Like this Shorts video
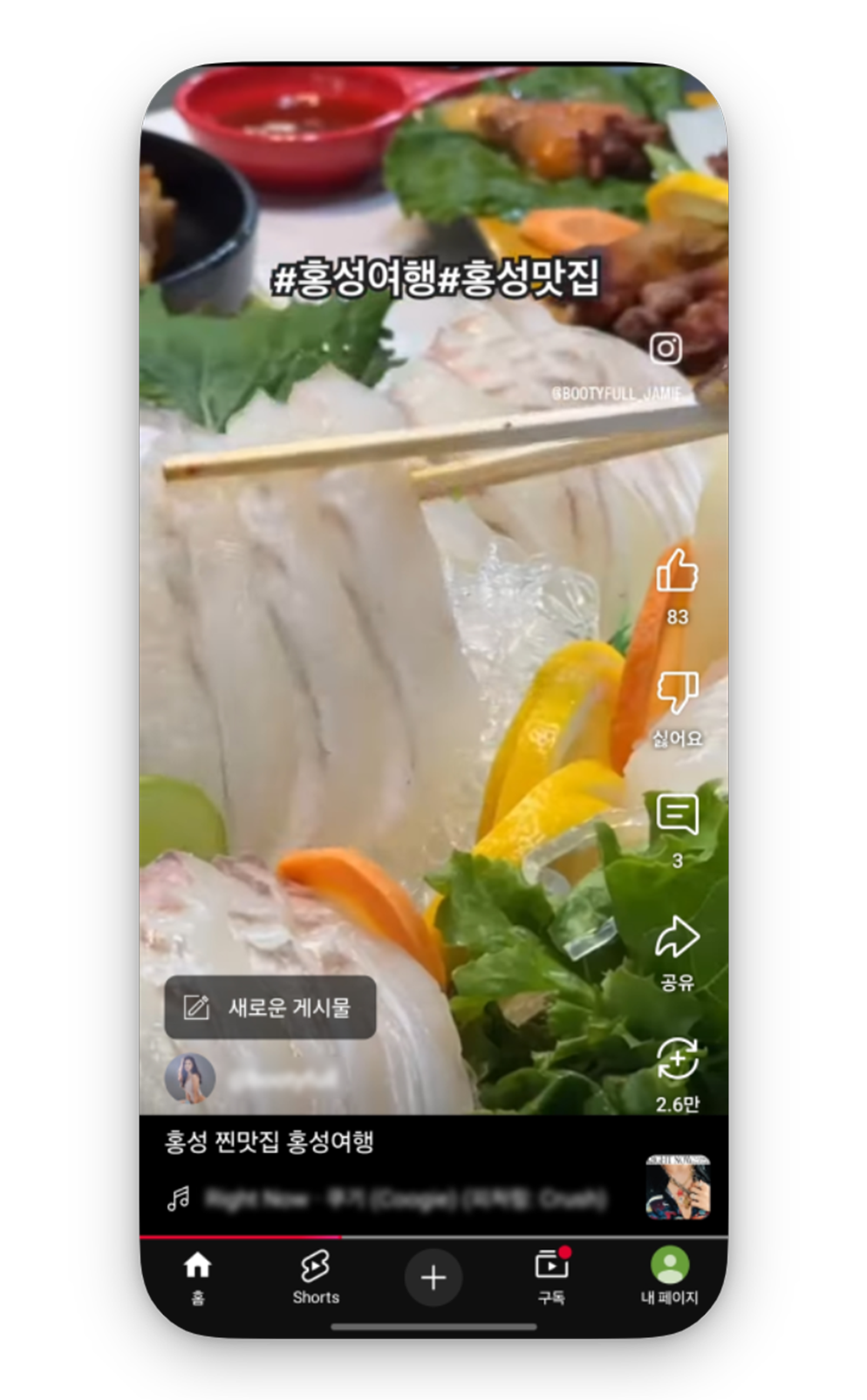Screen dimensions: 867x1400 (677, 571)
